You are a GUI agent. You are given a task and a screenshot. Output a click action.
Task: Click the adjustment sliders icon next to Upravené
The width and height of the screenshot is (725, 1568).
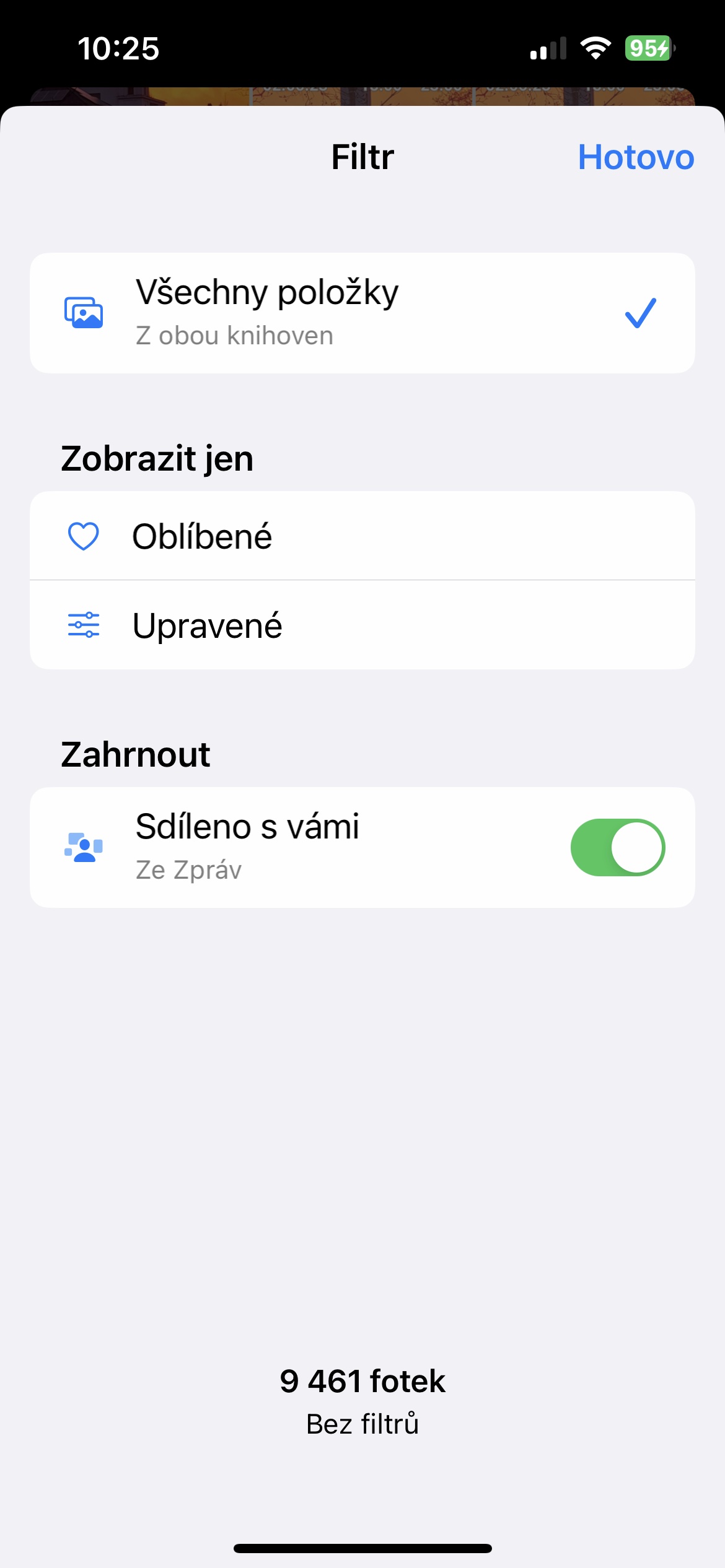(x=83, y=625)
